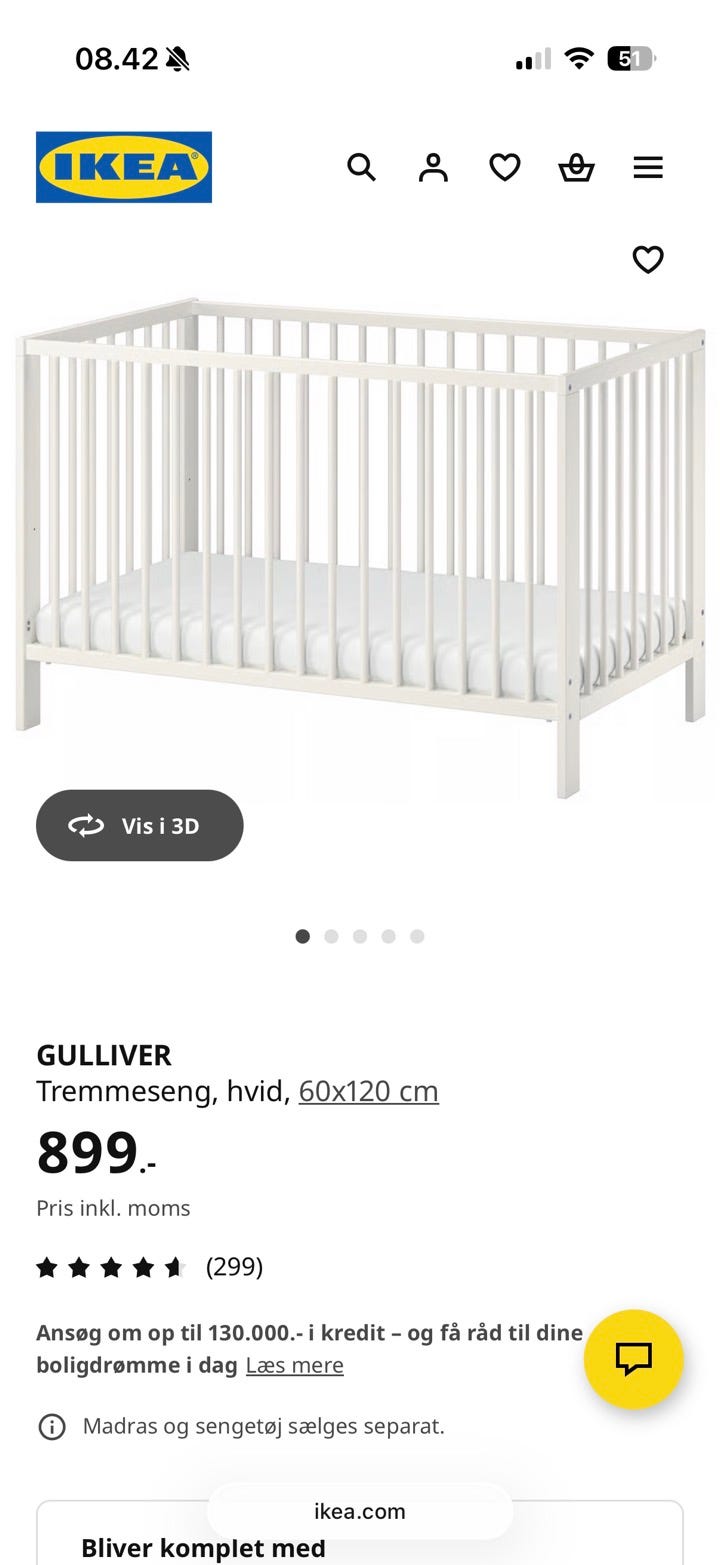Open the shopping basket icon
The image size is (720, 1565).
577,168
